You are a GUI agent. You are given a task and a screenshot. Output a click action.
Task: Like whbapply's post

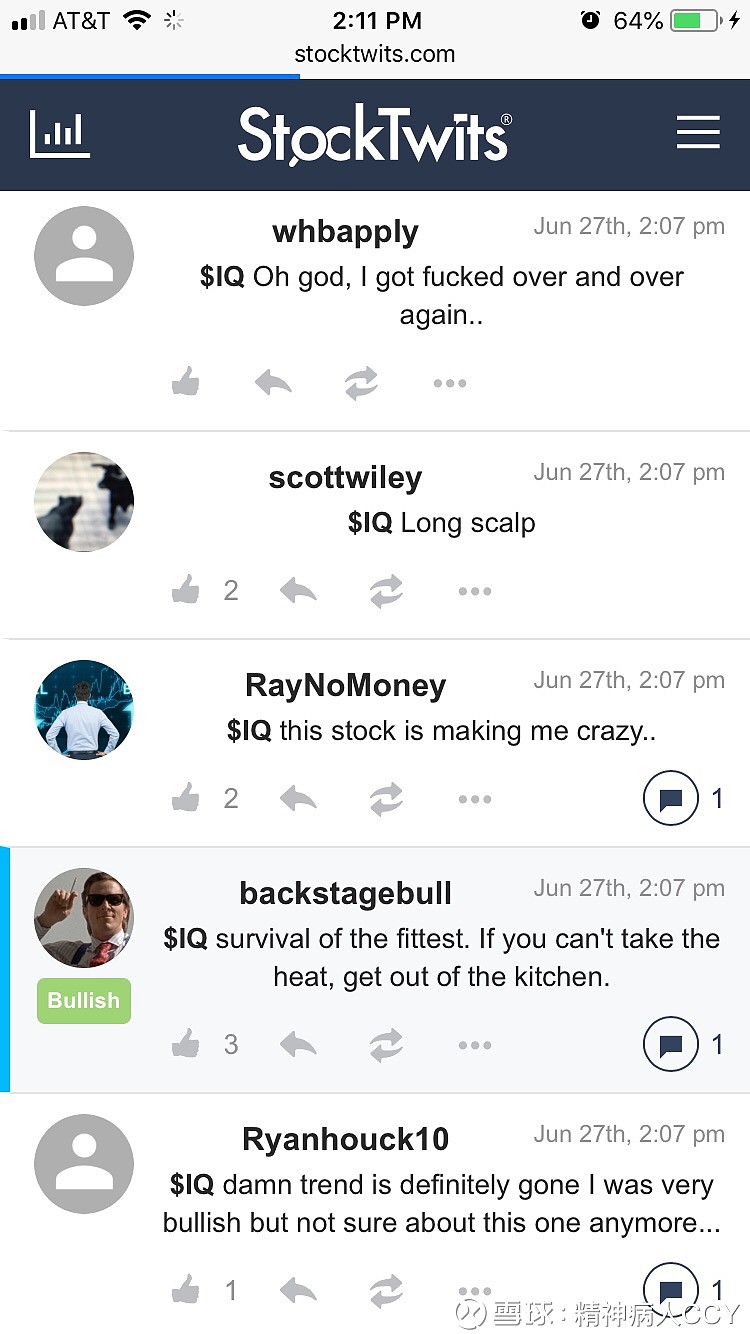(x=186, y=382)
